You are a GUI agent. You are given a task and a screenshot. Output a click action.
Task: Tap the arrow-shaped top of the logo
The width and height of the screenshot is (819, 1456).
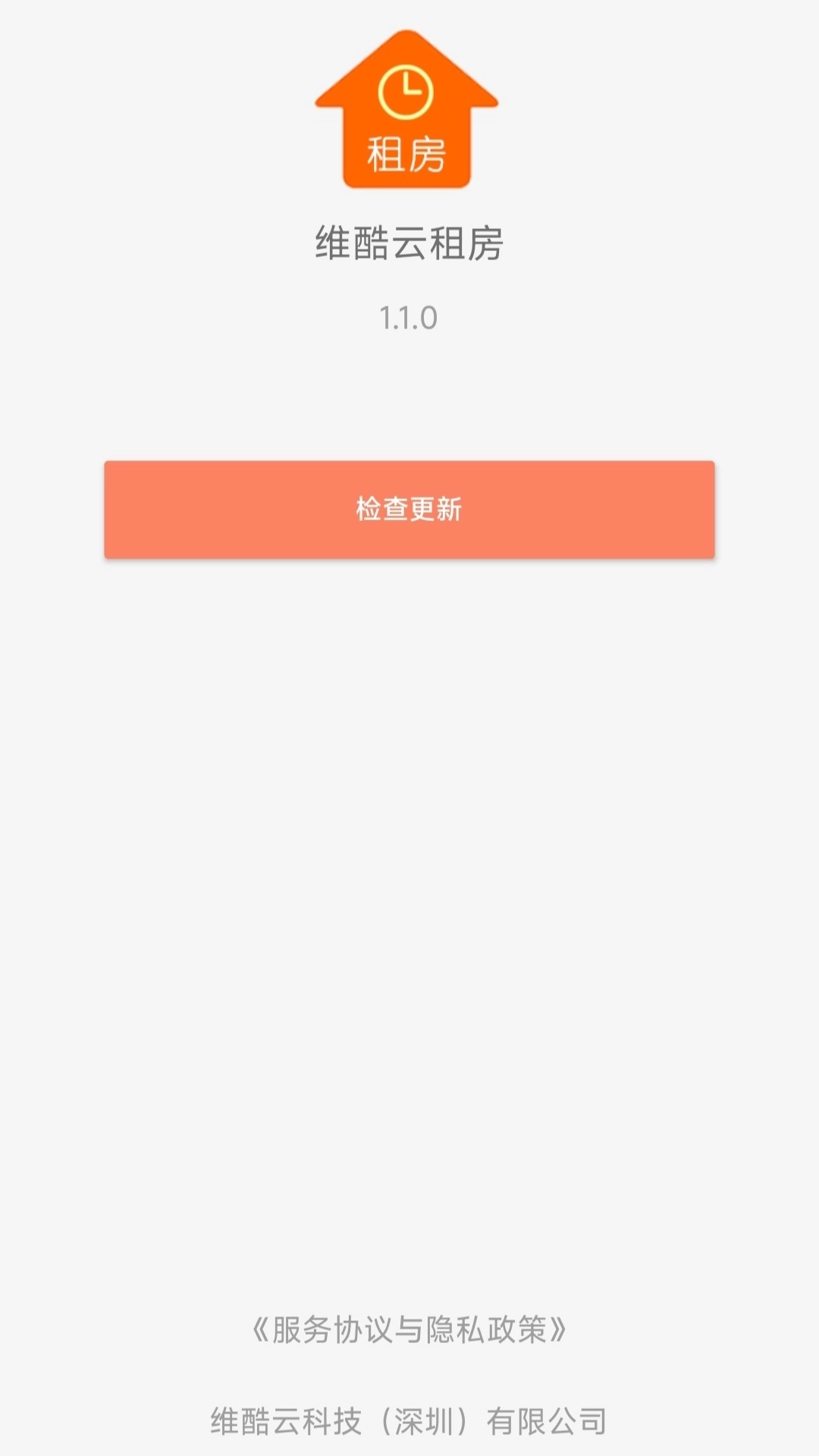click(x=407, y=53)
